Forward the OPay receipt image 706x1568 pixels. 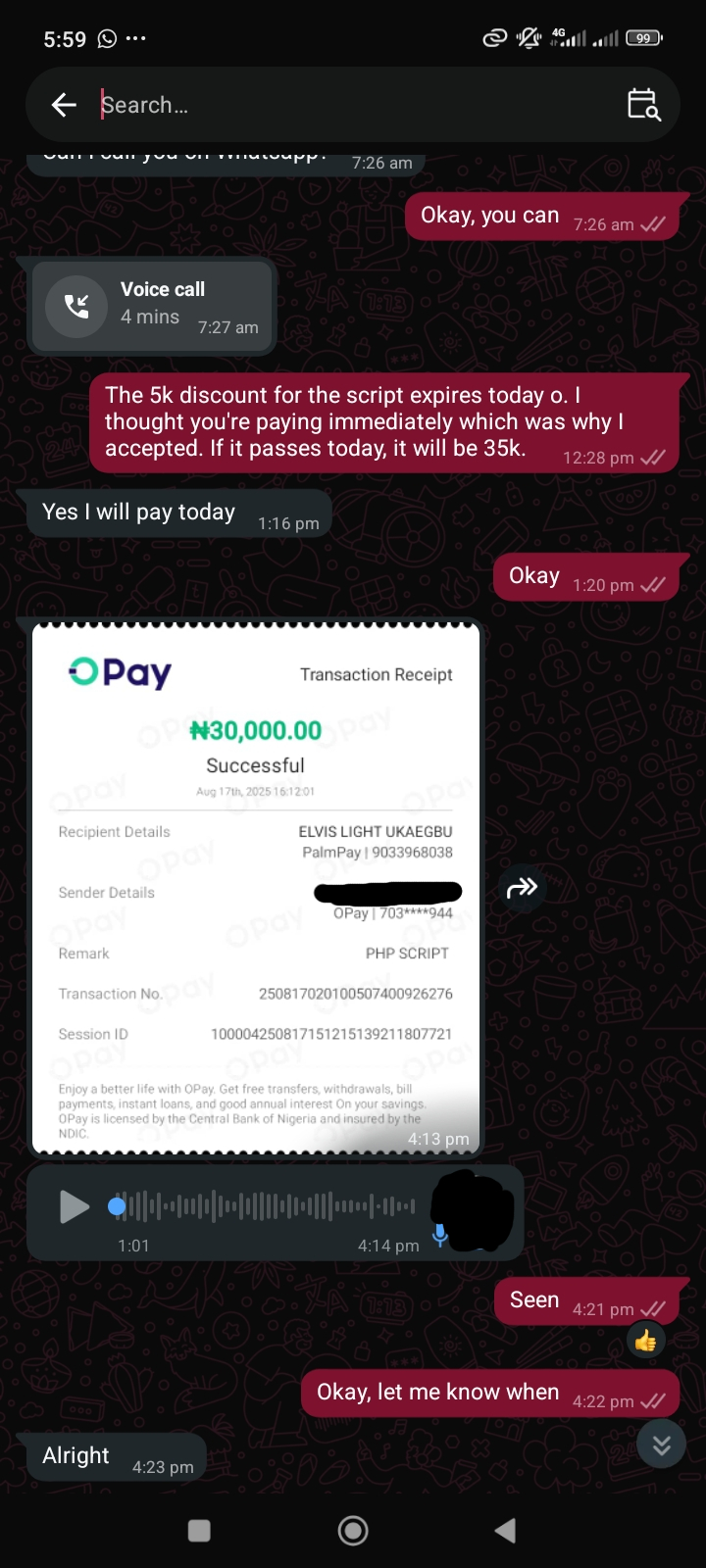[x=522, y=888]
